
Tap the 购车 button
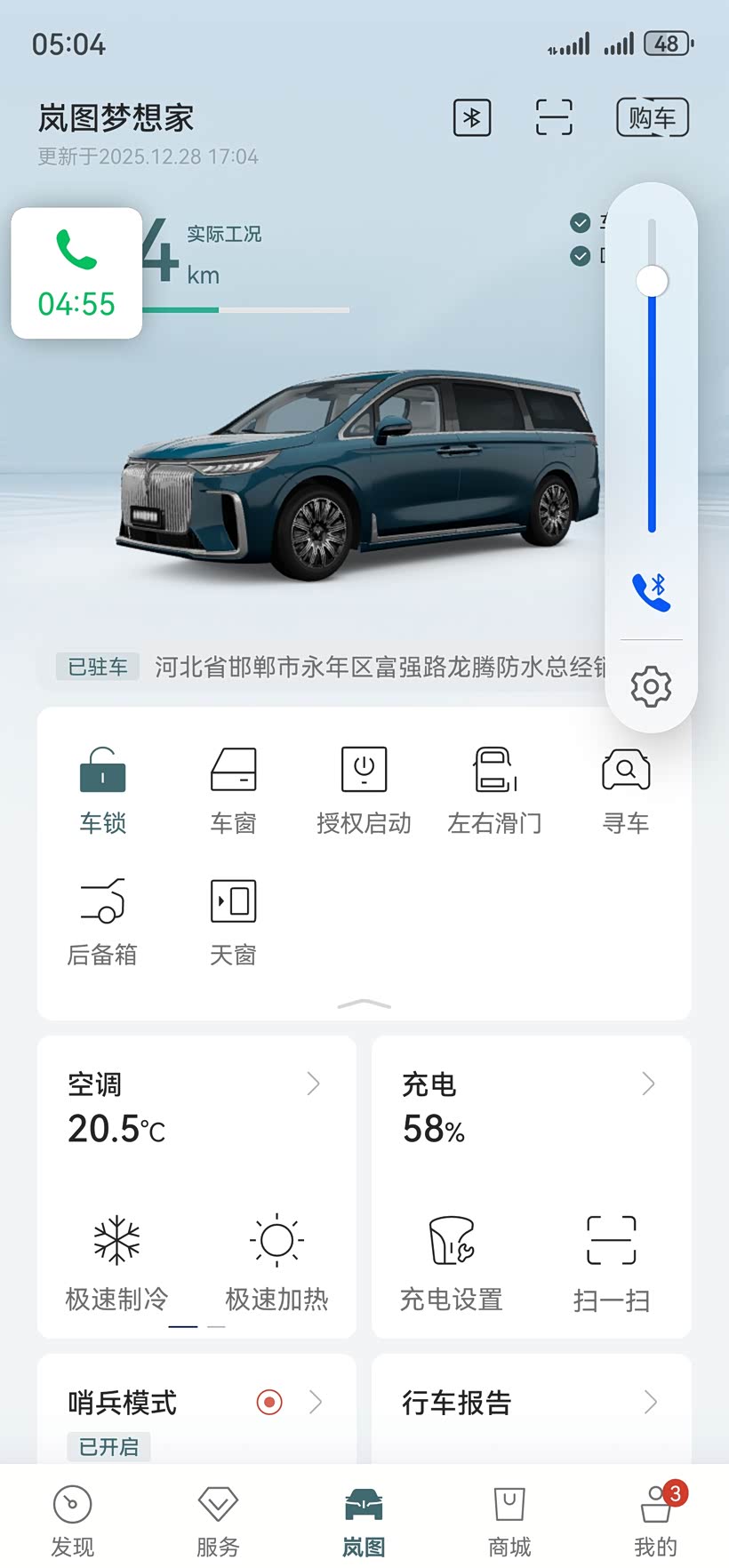click(x=653, y=117)
